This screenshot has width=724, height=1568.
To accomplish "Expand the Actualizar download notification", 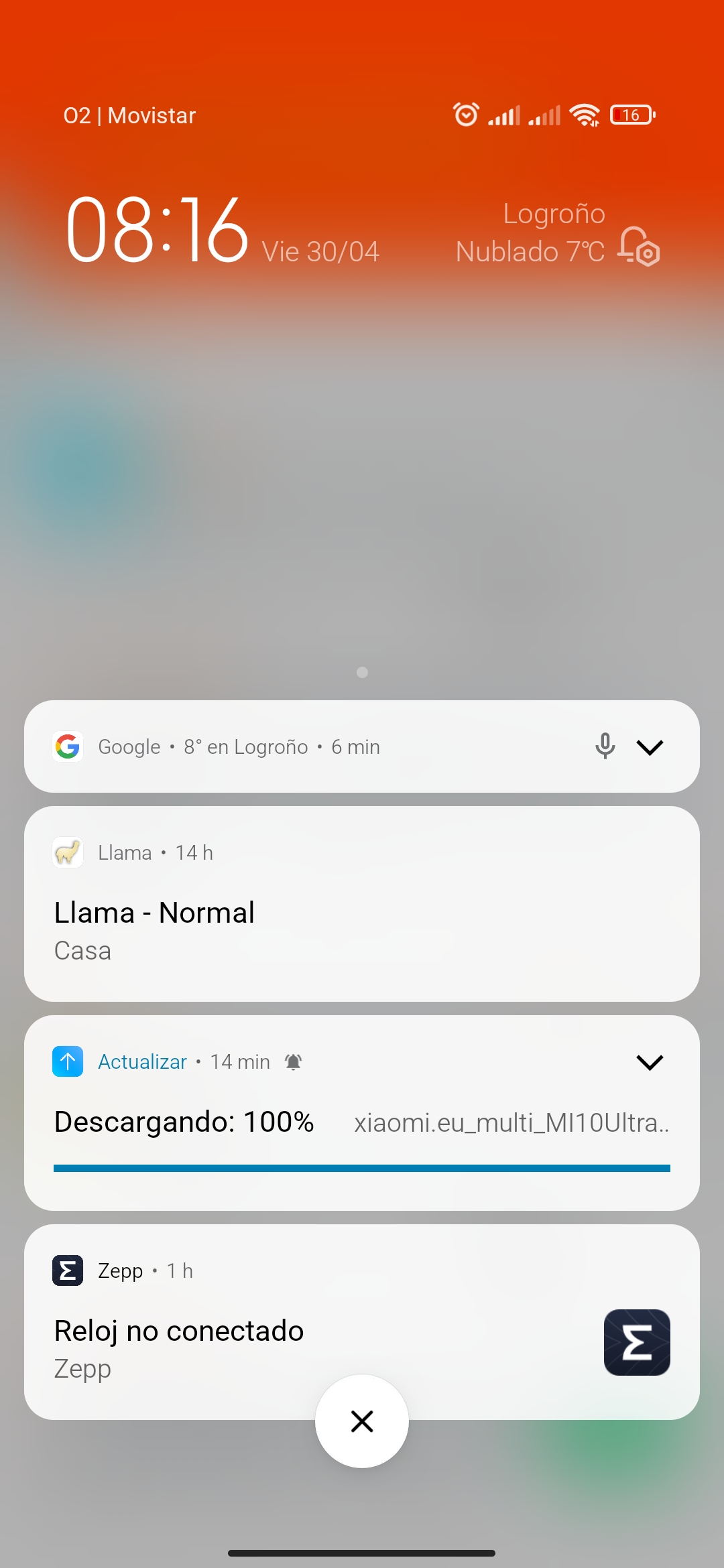I will 650,1061.
